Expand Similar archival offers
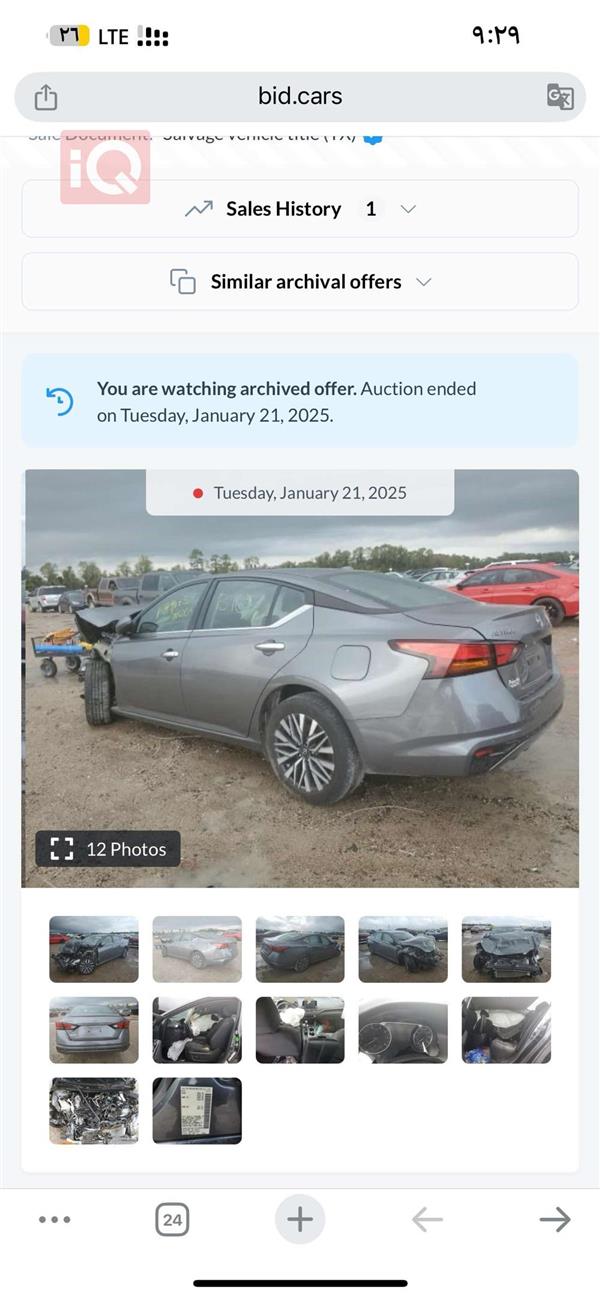 pos(300,282)
